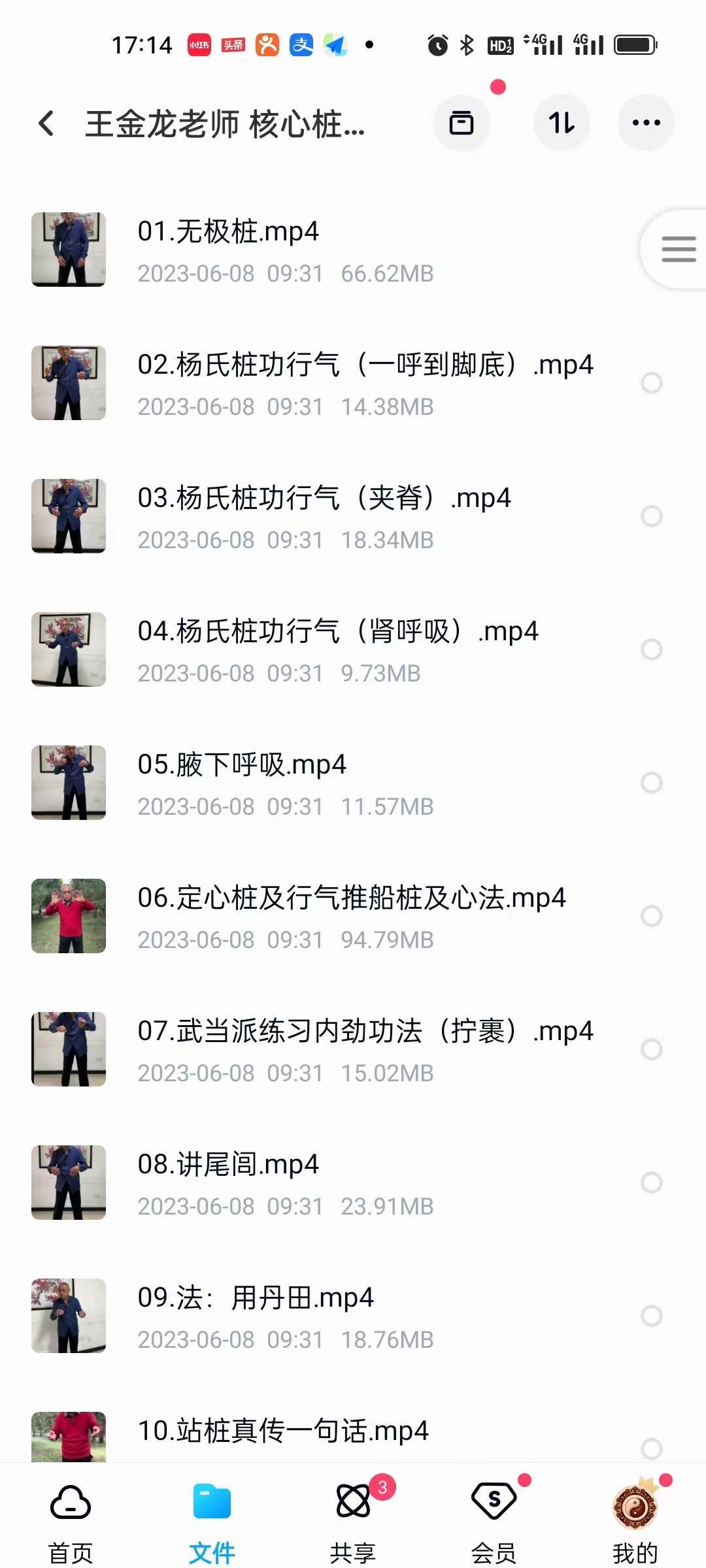706x1568 pixels.
Task: Go back using the back chevron
Action: point(46,124)
